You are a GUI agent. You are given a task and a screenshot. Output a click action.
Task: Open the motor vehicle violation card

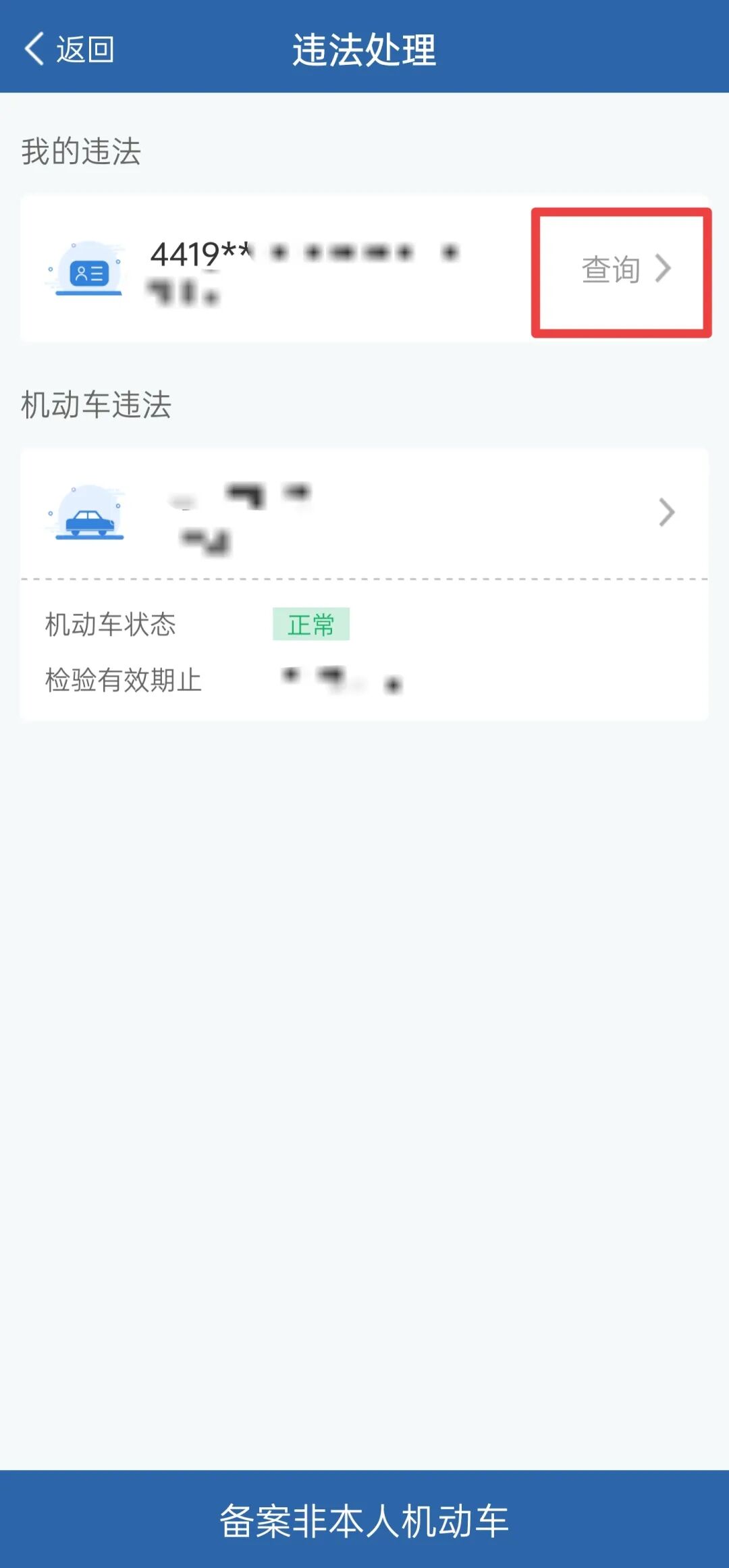(x=364, y=513)
